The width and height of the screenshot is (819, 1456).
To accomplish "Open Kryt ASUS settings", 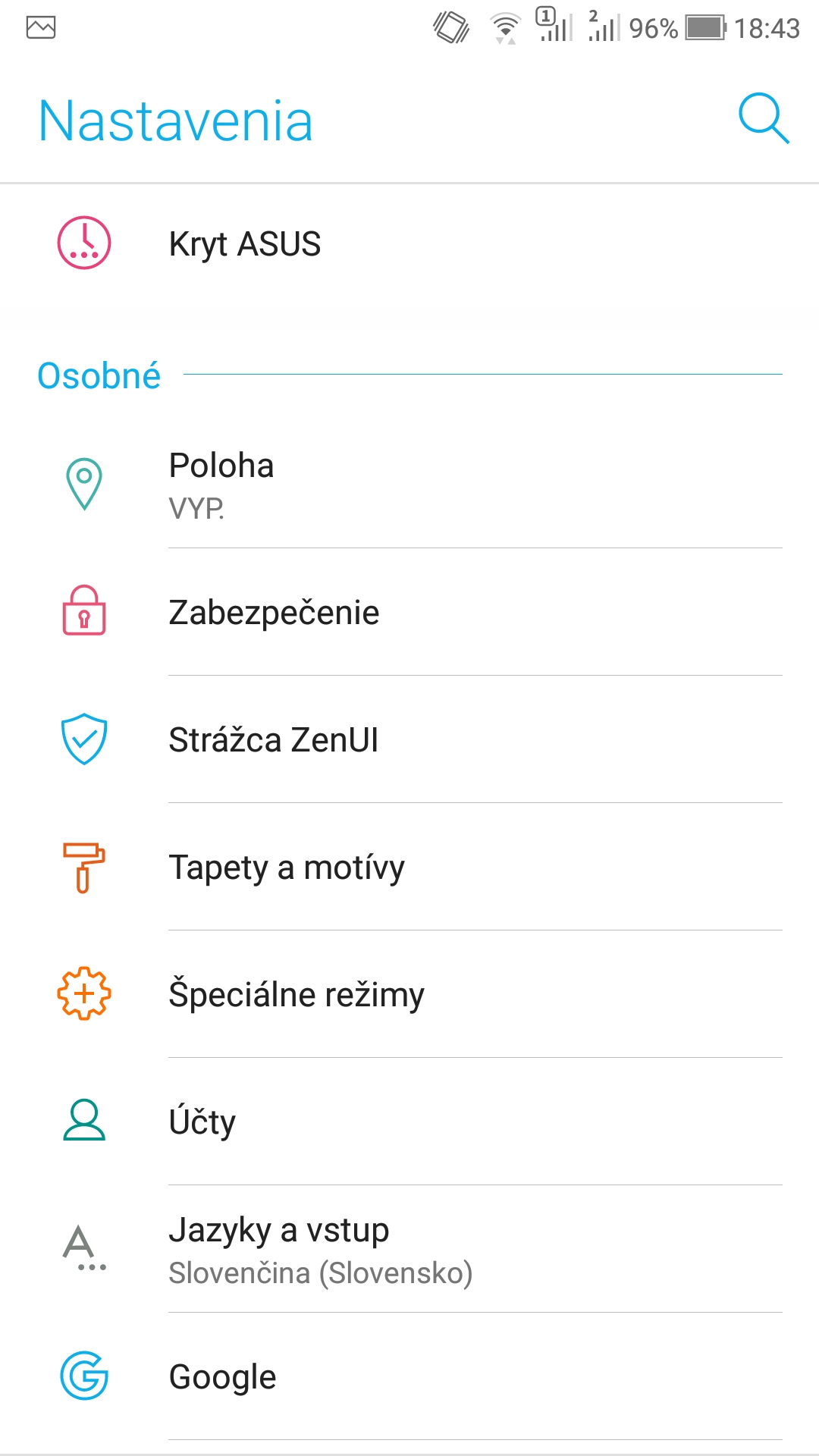I will pyautogui.click(x=409, y=244).
